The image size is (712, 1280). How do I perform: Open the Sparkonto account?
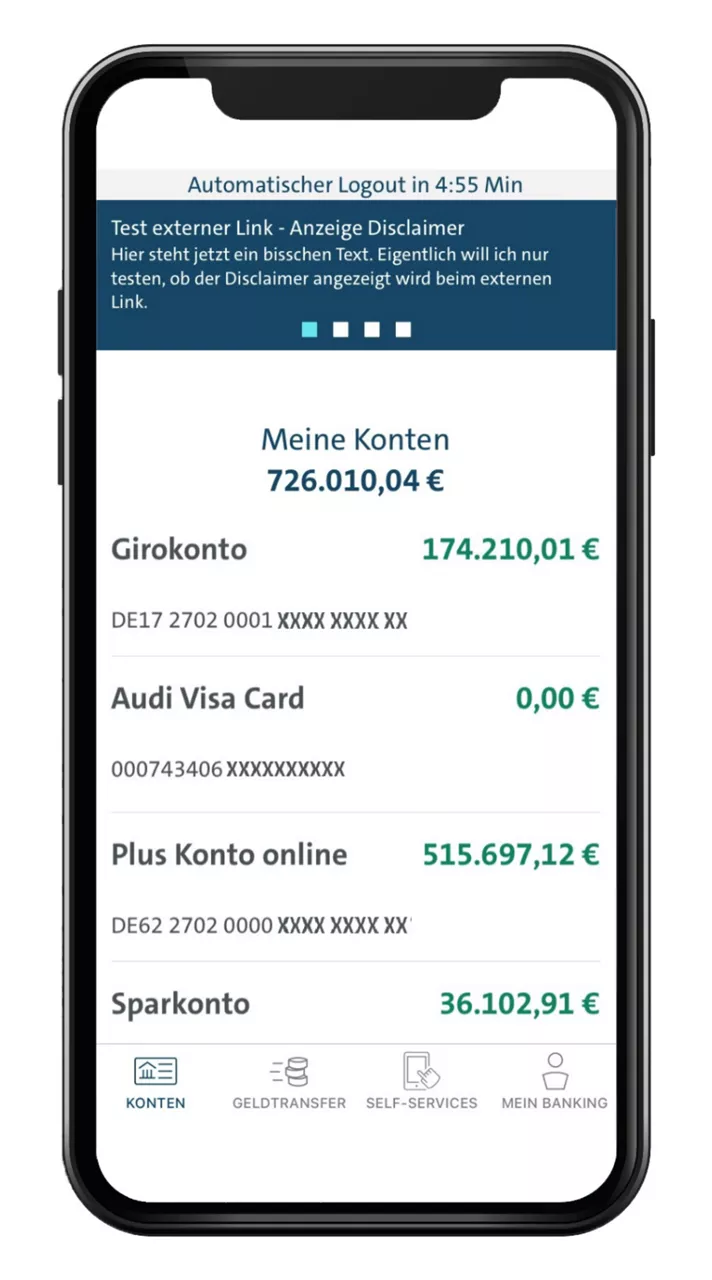tap(355, 1004)
